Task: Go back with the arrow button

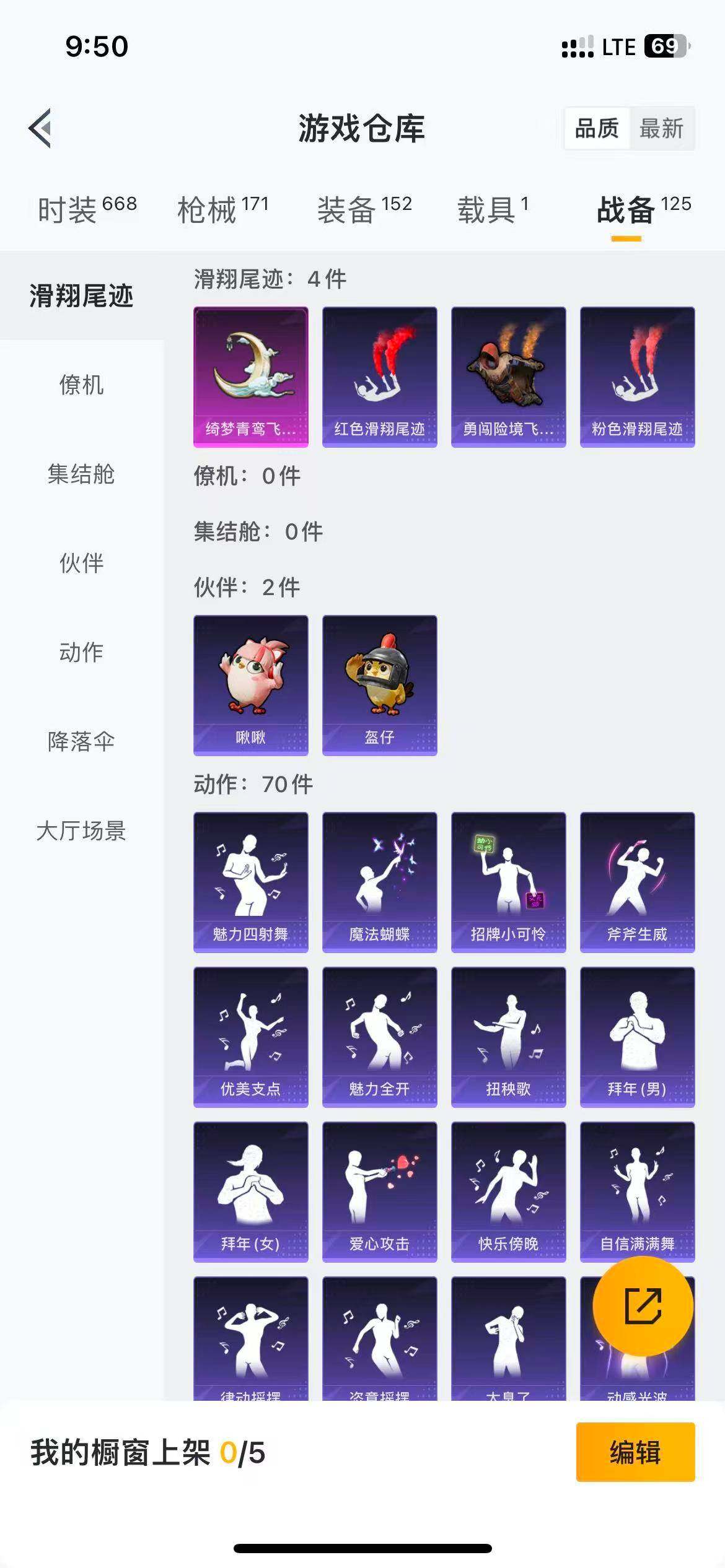Action: pos(41,128)
